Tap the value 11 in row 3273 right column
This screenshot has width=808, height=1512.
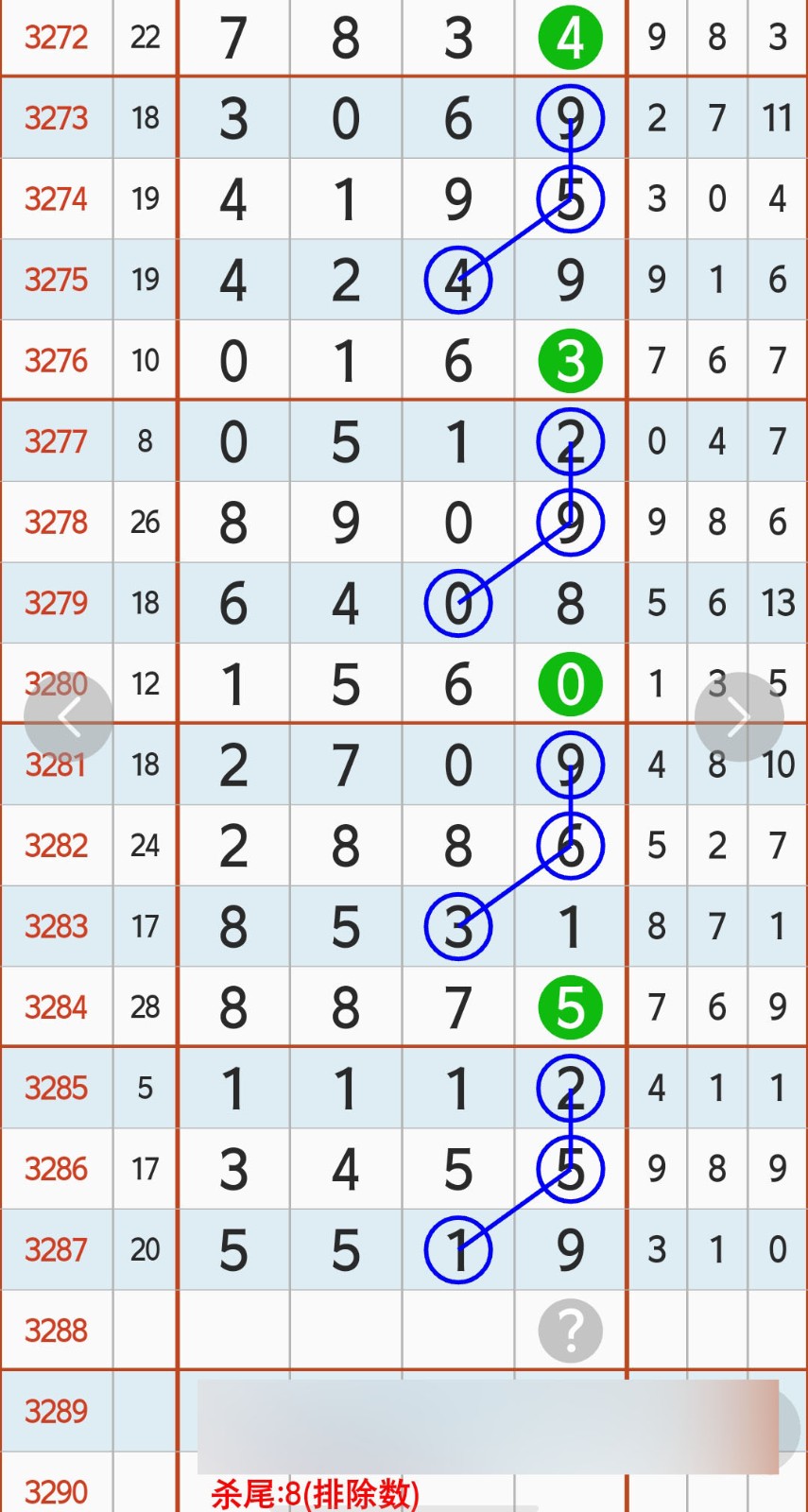click(776, 118)
